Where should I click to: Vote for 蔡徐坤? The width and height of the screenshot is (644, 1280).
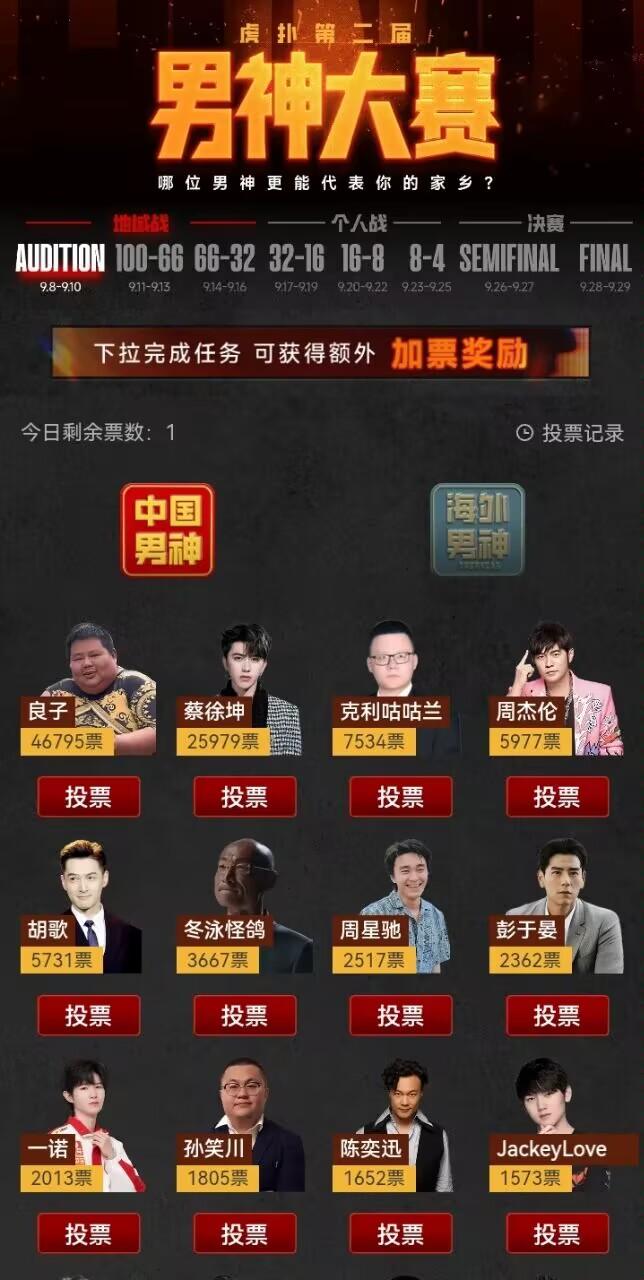(245, 797)
